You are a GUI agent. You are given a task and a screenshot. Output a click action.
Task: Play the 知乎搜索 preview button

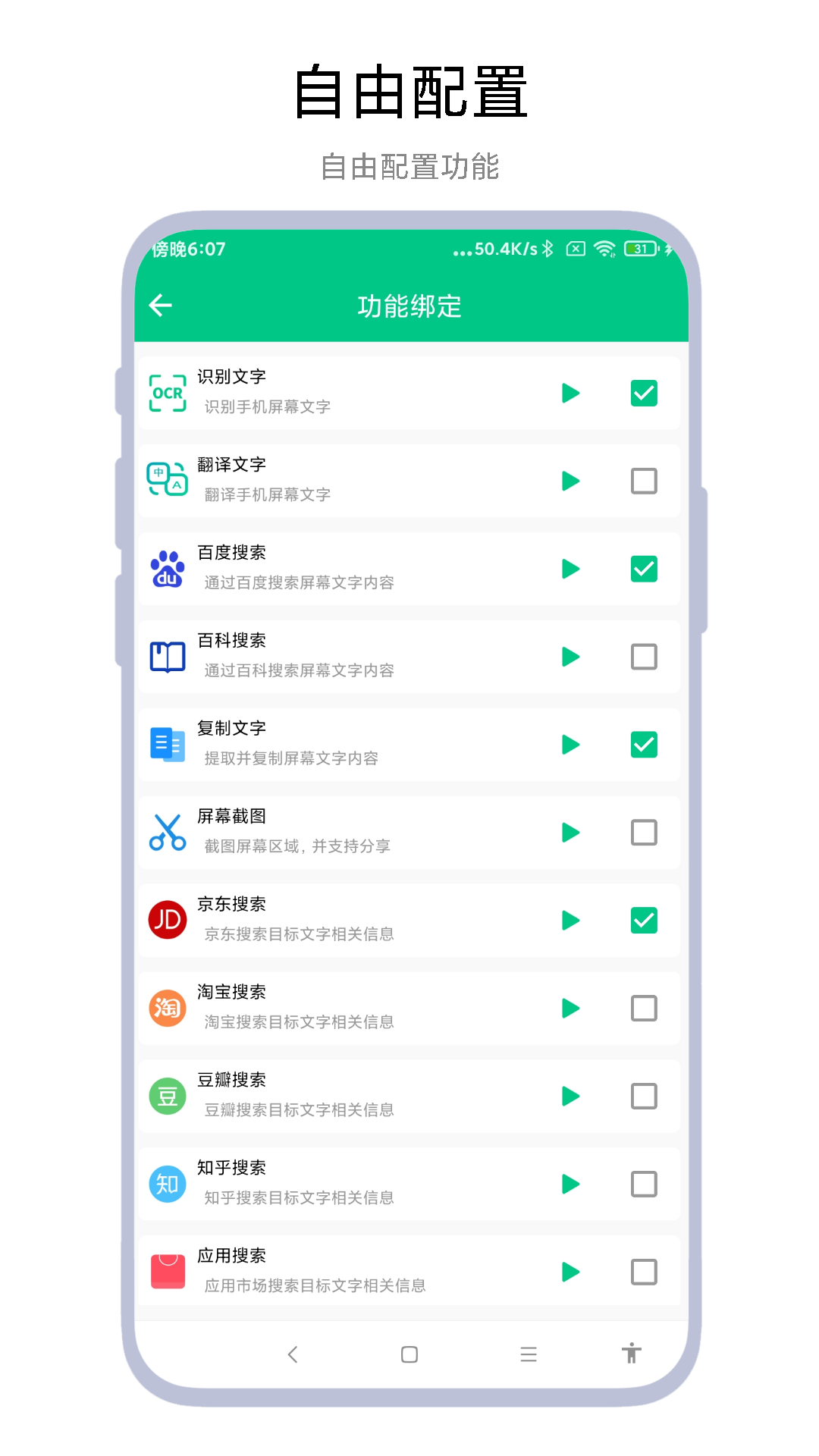pos(571,1184)
